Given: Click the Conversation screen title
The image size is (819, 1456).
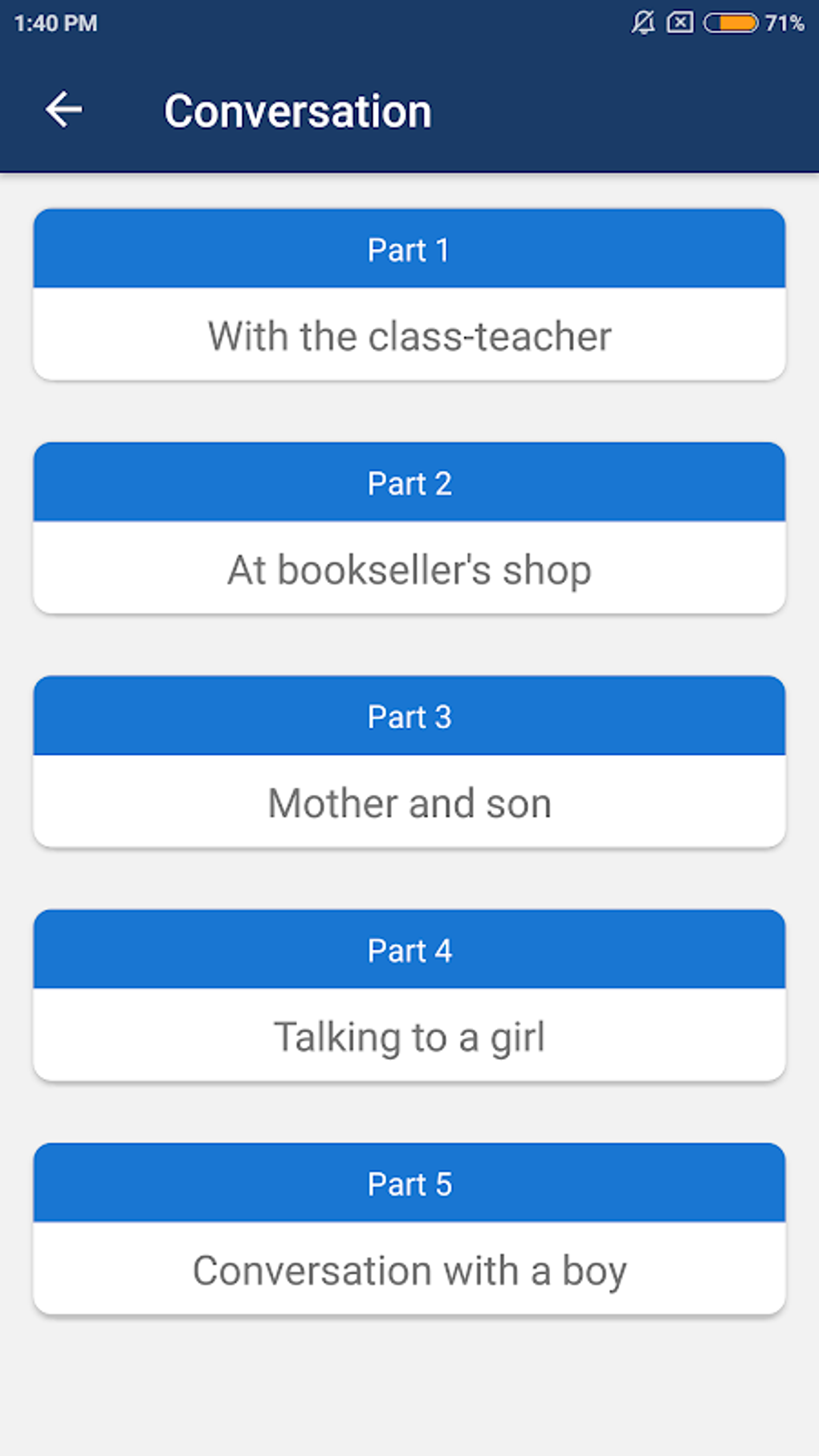Looking at the screenshot, I should (297, 109).
